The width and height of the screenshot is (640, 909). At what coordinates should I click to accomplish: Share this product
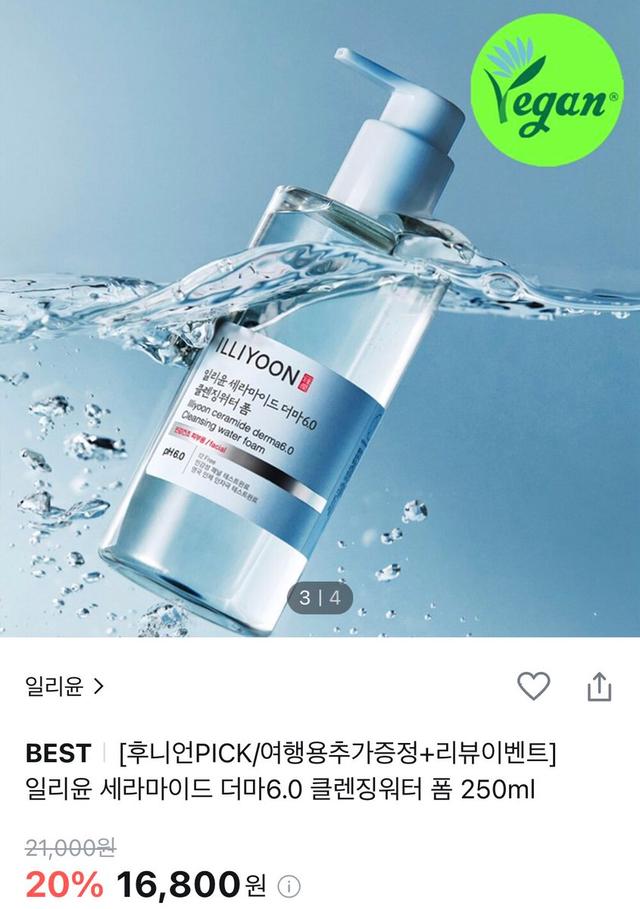[597, 686]
